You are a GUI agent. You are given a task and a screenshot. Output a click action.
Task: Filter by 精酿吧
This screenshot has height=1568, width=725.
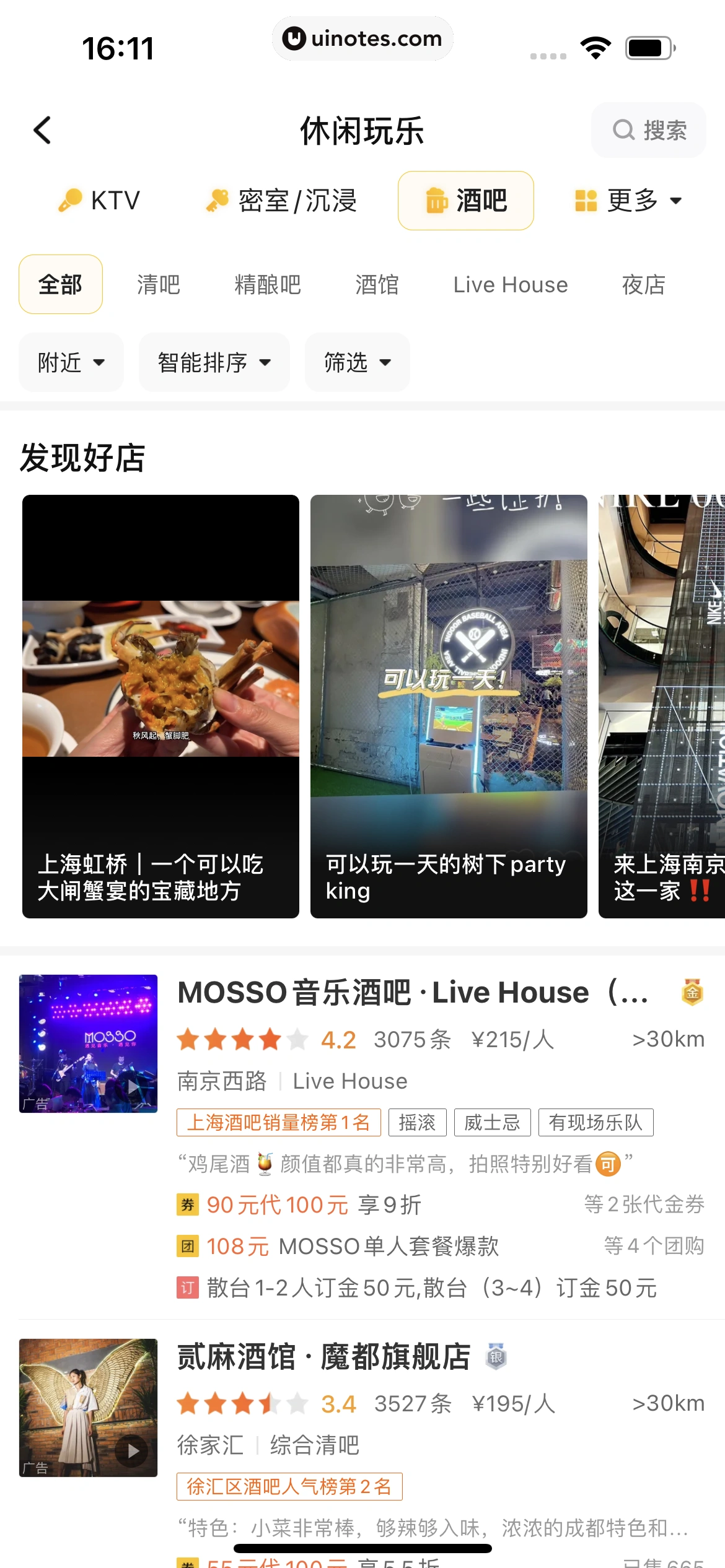pos(268,285)
